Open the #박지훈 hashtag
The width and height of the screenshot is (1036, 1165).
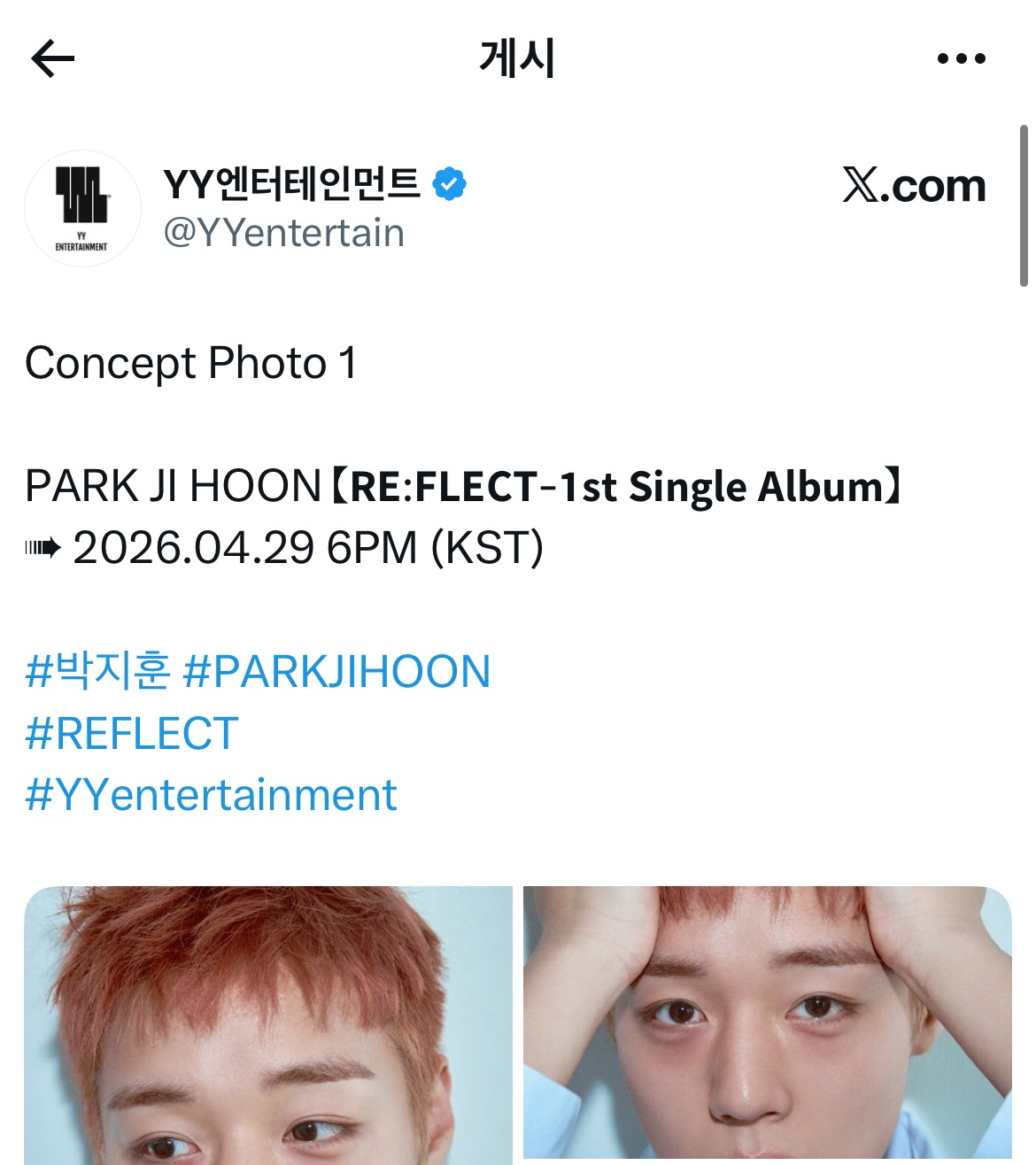97,671
